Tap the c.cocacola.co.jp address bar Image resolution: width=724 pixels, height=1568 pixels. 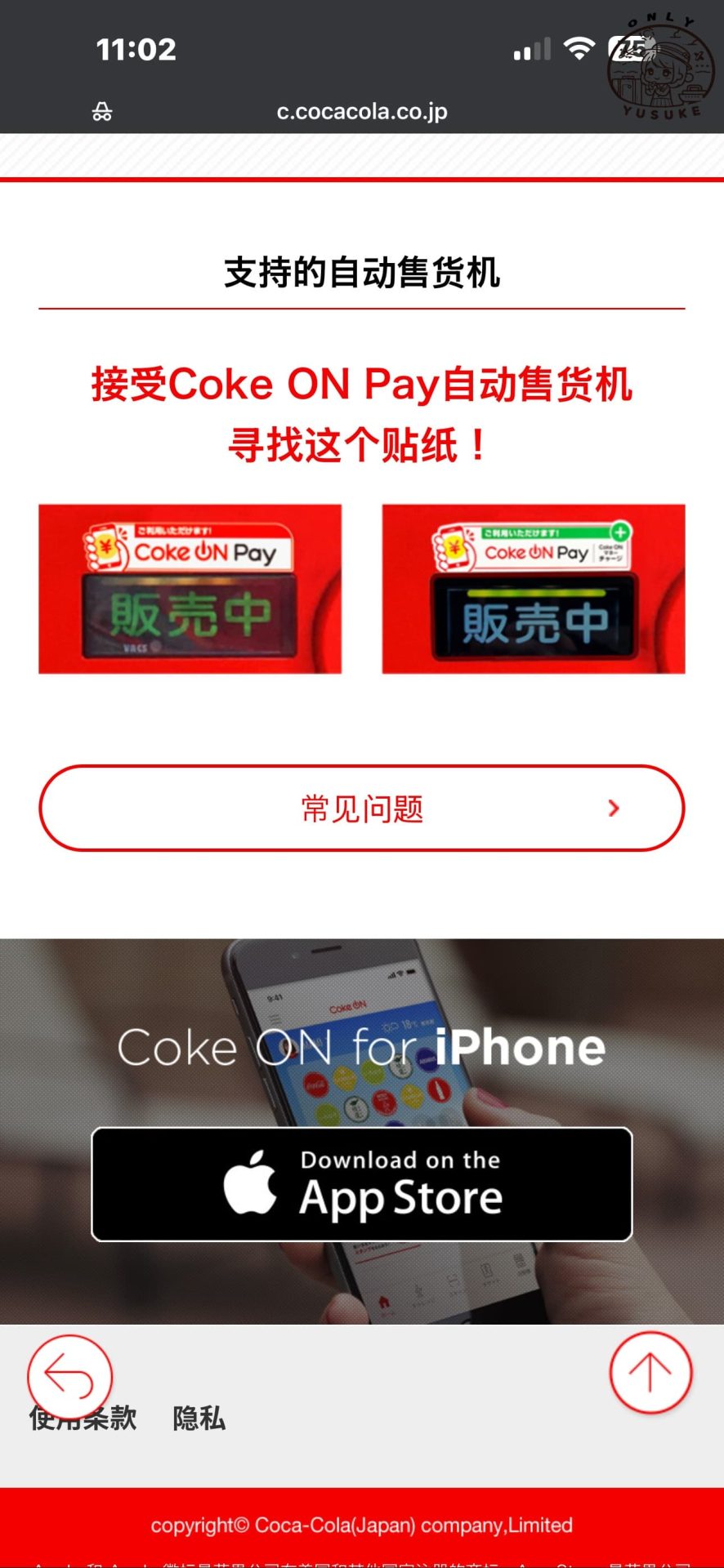[x=362, y=112]
